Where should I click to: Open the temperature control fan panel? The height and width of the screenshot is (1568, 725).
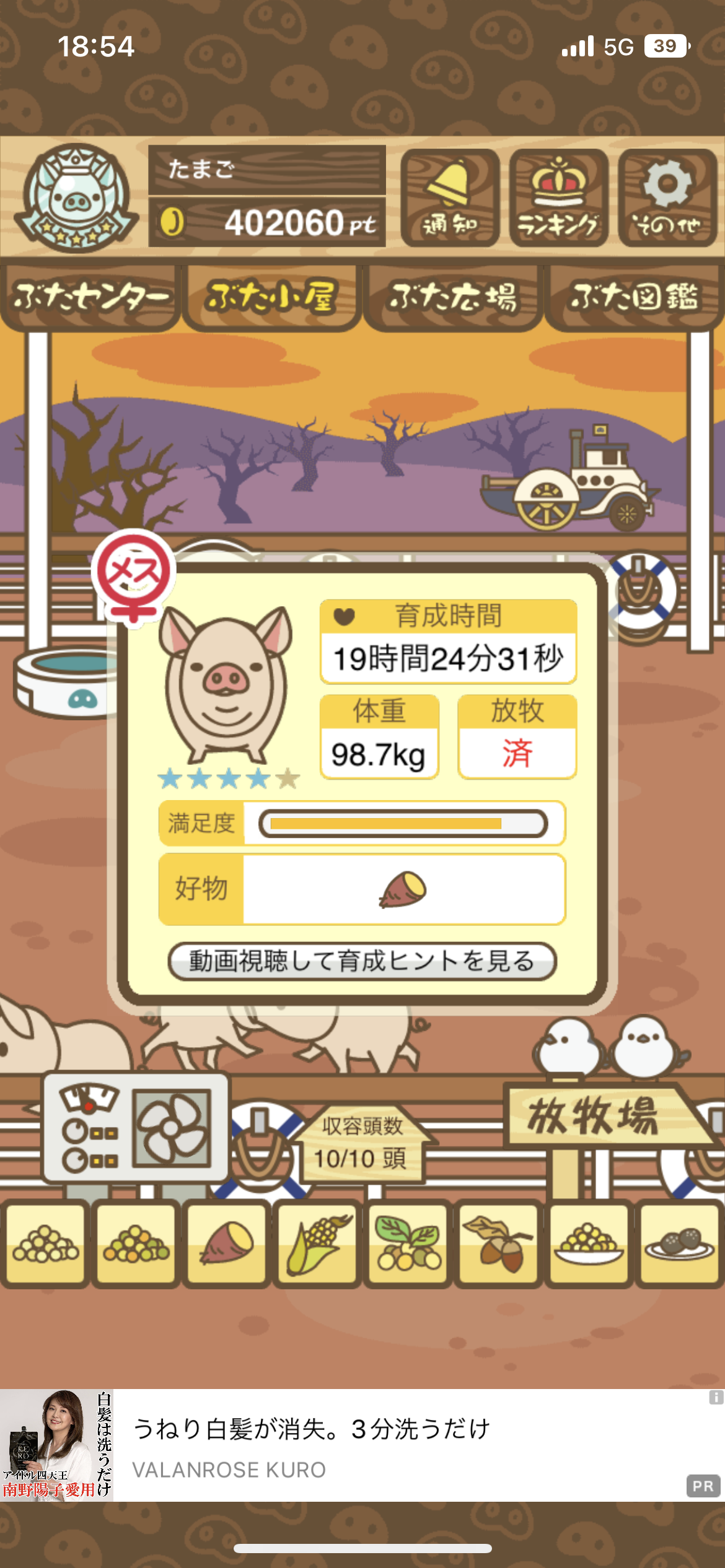(x=136, y=1128)
